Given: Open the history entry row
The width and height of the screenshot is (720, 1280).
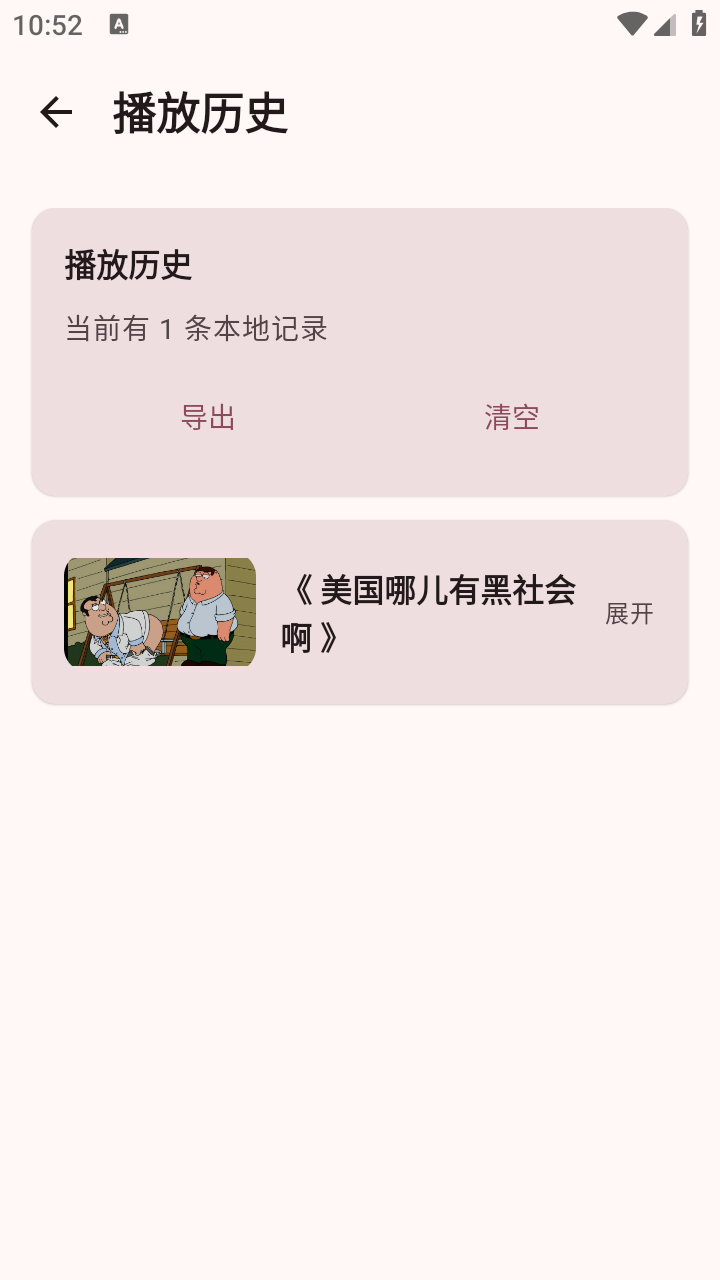Looking at the screenshot, I should pyautogui.click(x=360, y=611).
